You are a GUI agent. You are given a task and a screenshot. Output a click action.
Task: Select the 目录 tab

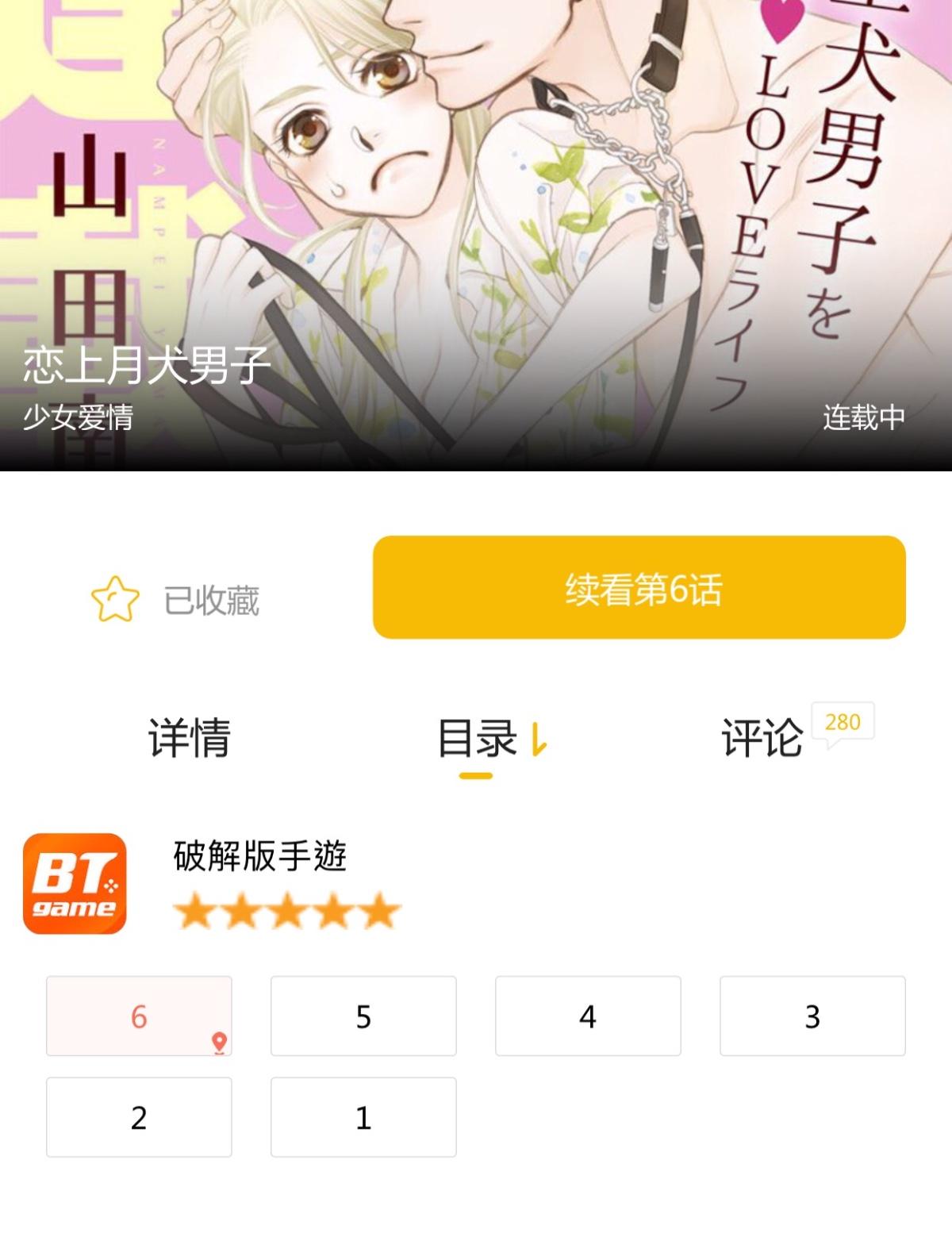click(477, 738)
